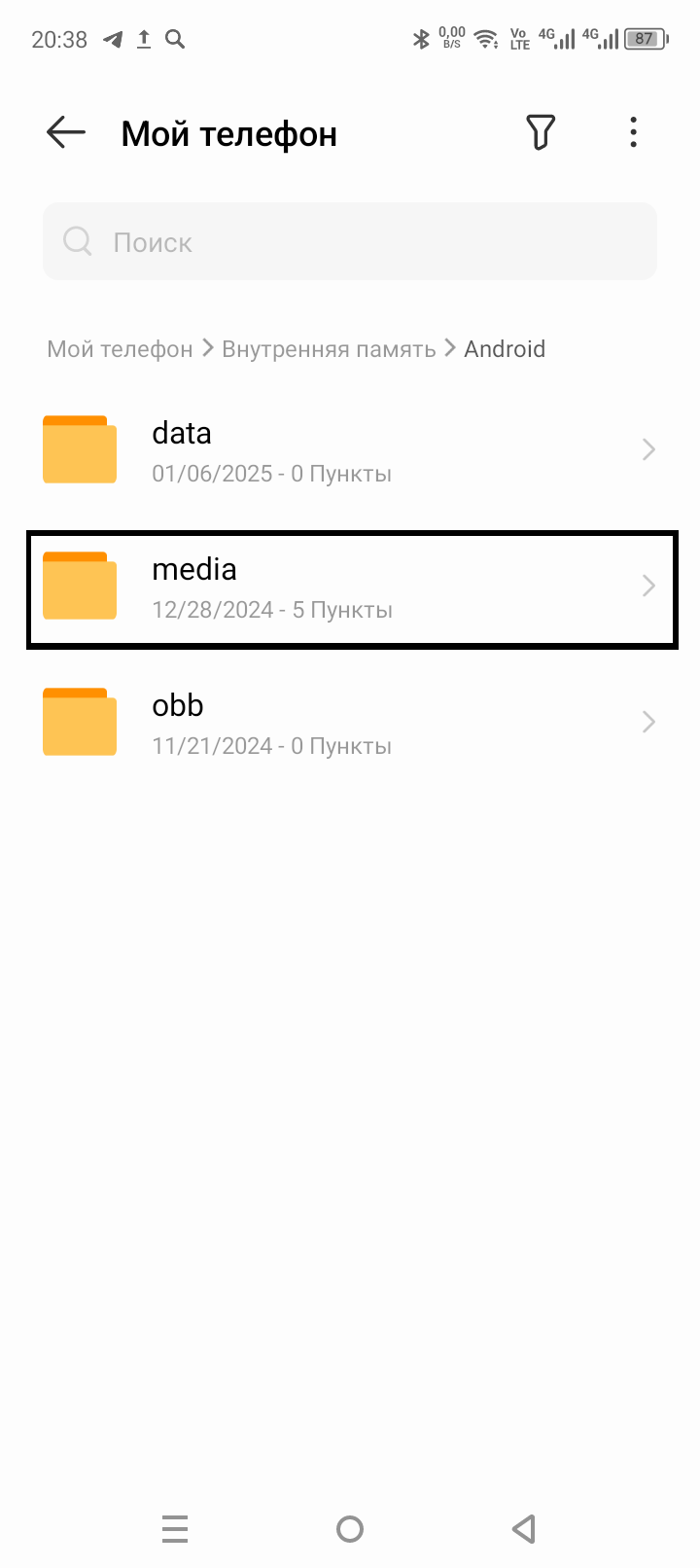Show recent apps from navigation bar
The height and width of the screenshot is (1568, 700).
(x=175, y=1529)
